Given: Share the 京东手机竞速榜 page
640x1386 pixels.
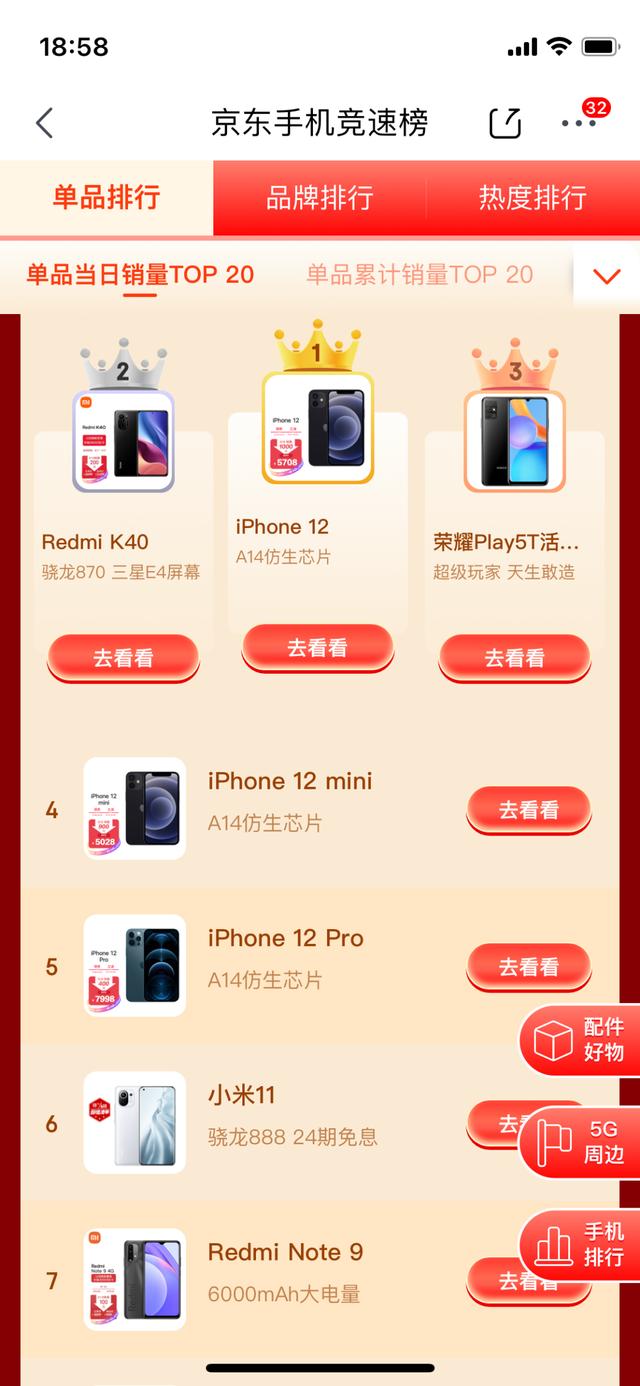Looking at the screenshot, I should (505, 123).
